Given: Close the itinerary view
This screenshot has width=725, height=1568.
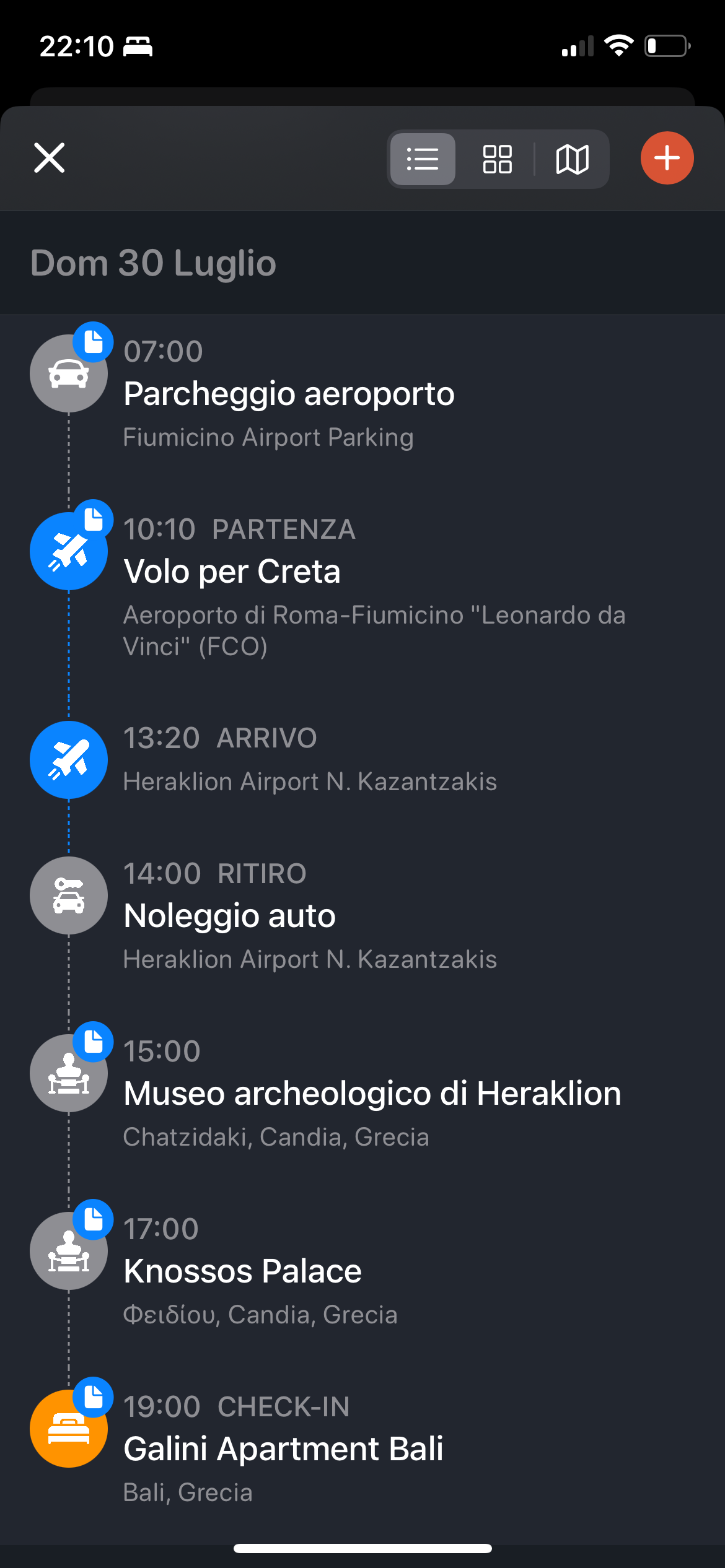Looking at the screenshot, I should [50, 158].
